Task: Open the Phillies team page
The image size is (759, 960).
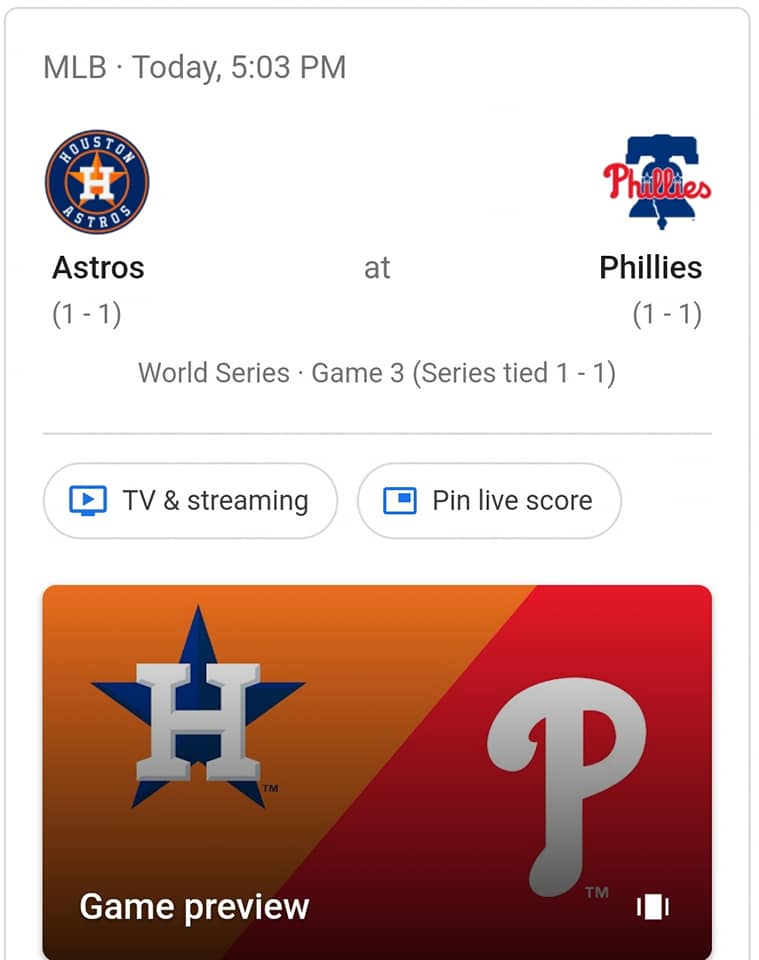Action: [655, 183]
